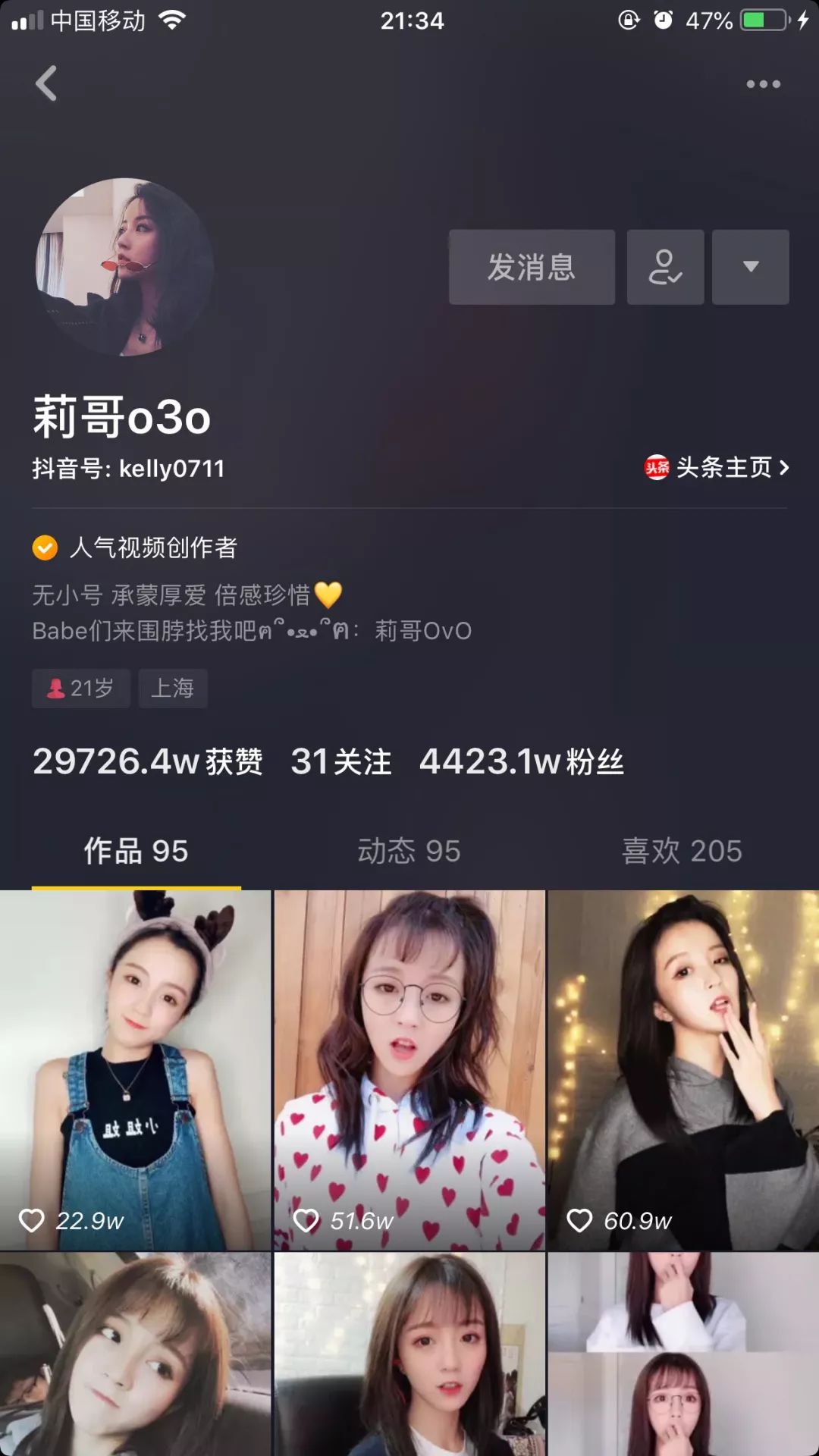Image resolution: width=819 pixels, height=1456 pixels.
Task: Tap the person-check follow management icon
Action: coord(664,267)
